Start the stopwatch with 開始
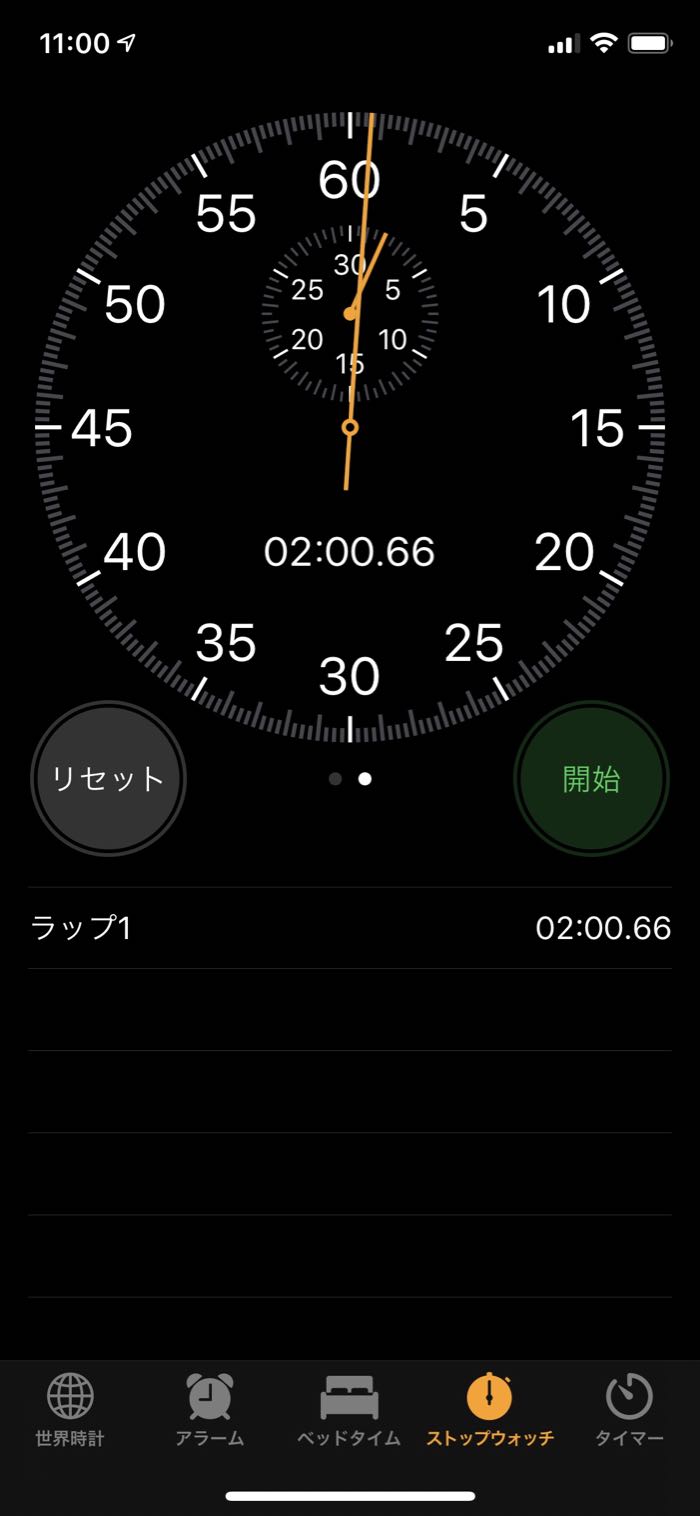 591,779
